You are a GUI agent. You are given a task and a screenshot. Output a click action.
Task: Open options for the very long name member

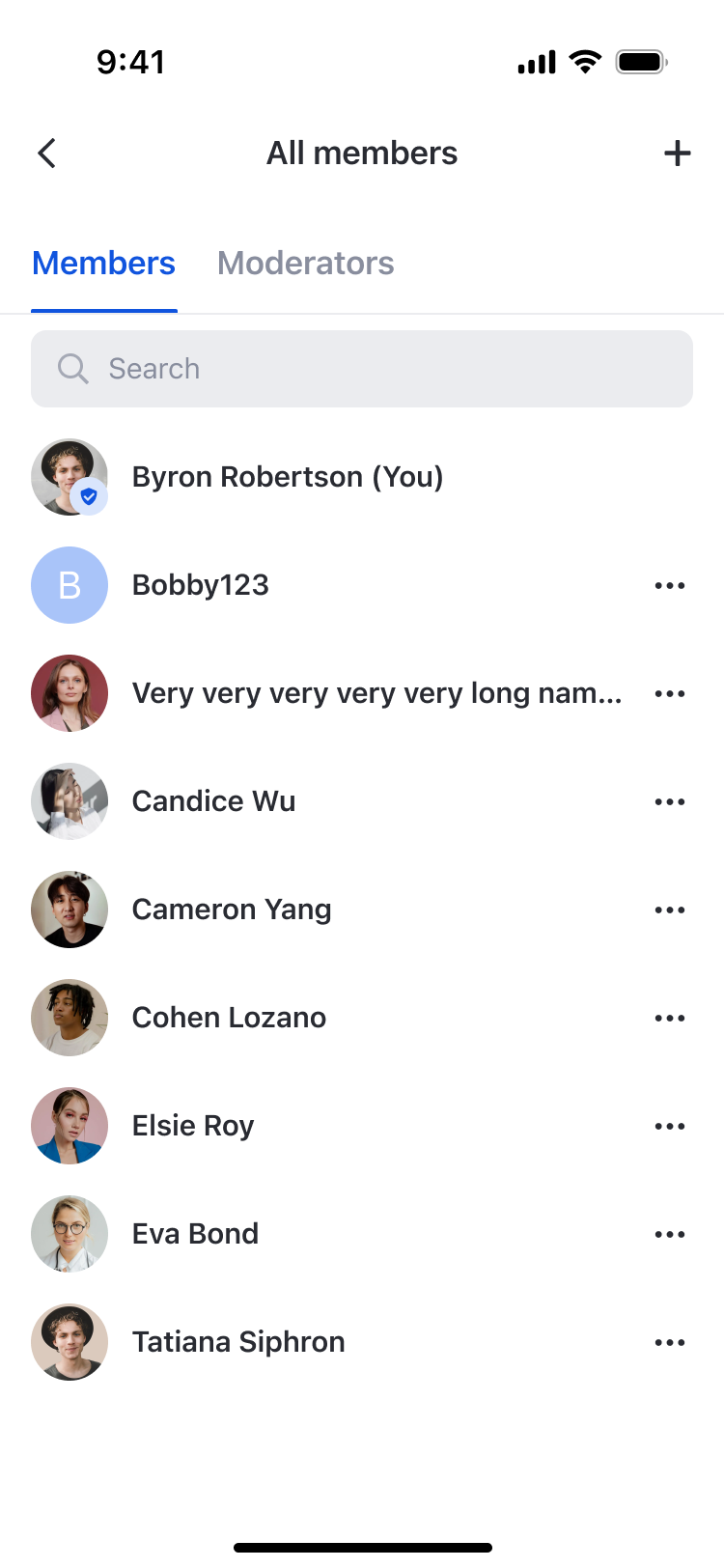(x=670, y=693)
